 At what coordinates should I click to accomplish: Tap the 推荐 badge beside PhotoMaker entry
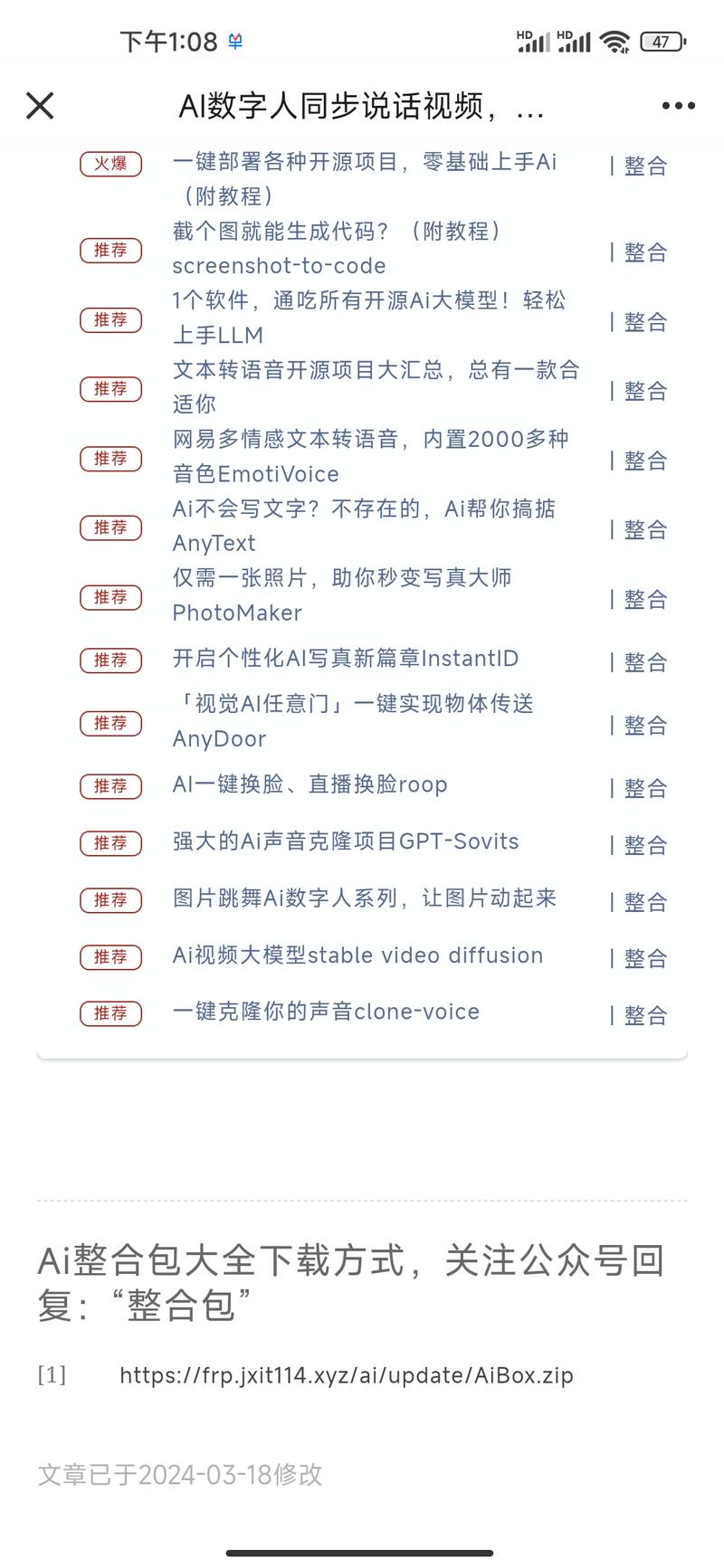110,597
